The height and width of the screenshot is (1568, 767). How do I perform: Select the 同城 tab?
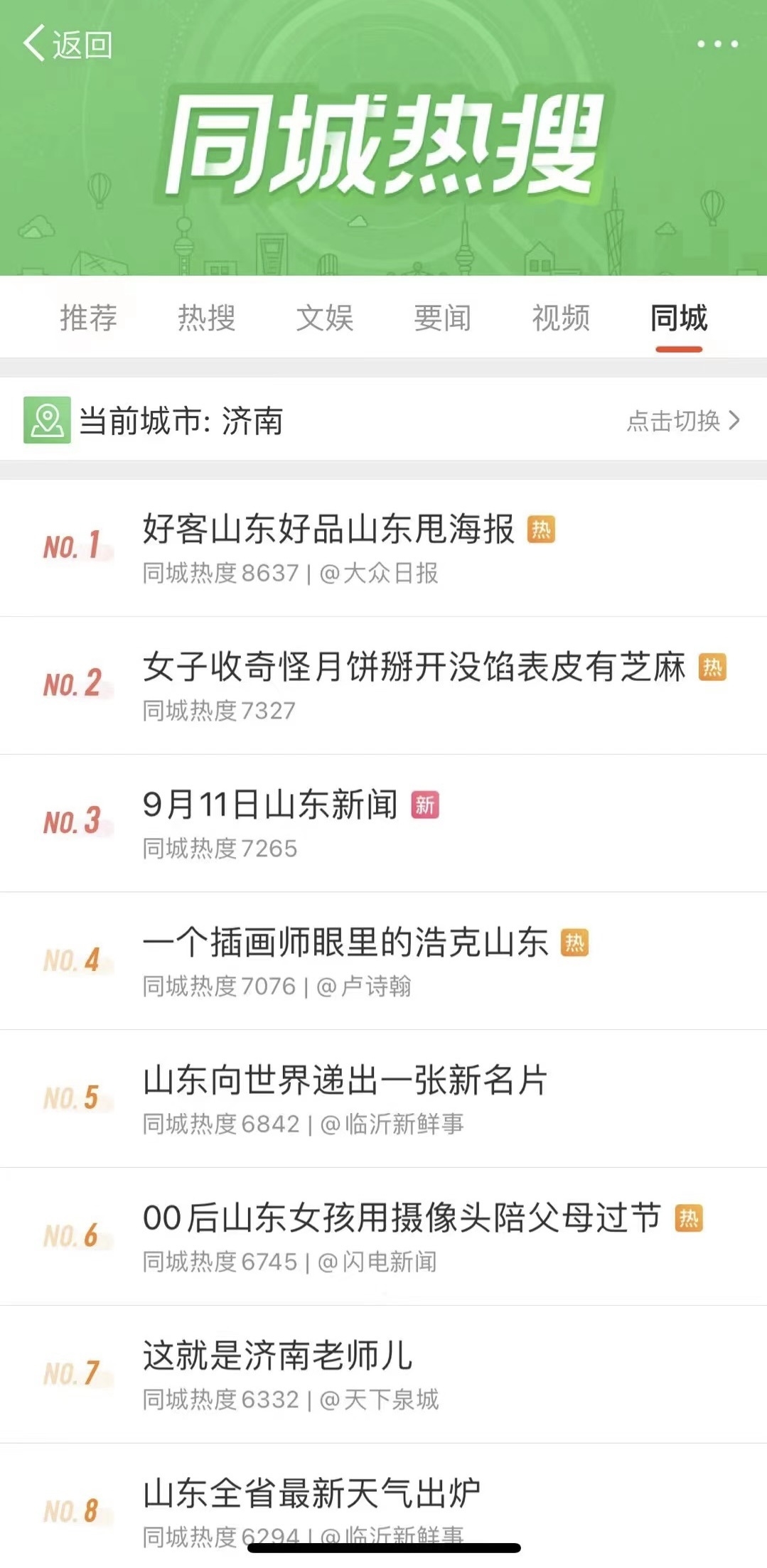pos(679,318)
